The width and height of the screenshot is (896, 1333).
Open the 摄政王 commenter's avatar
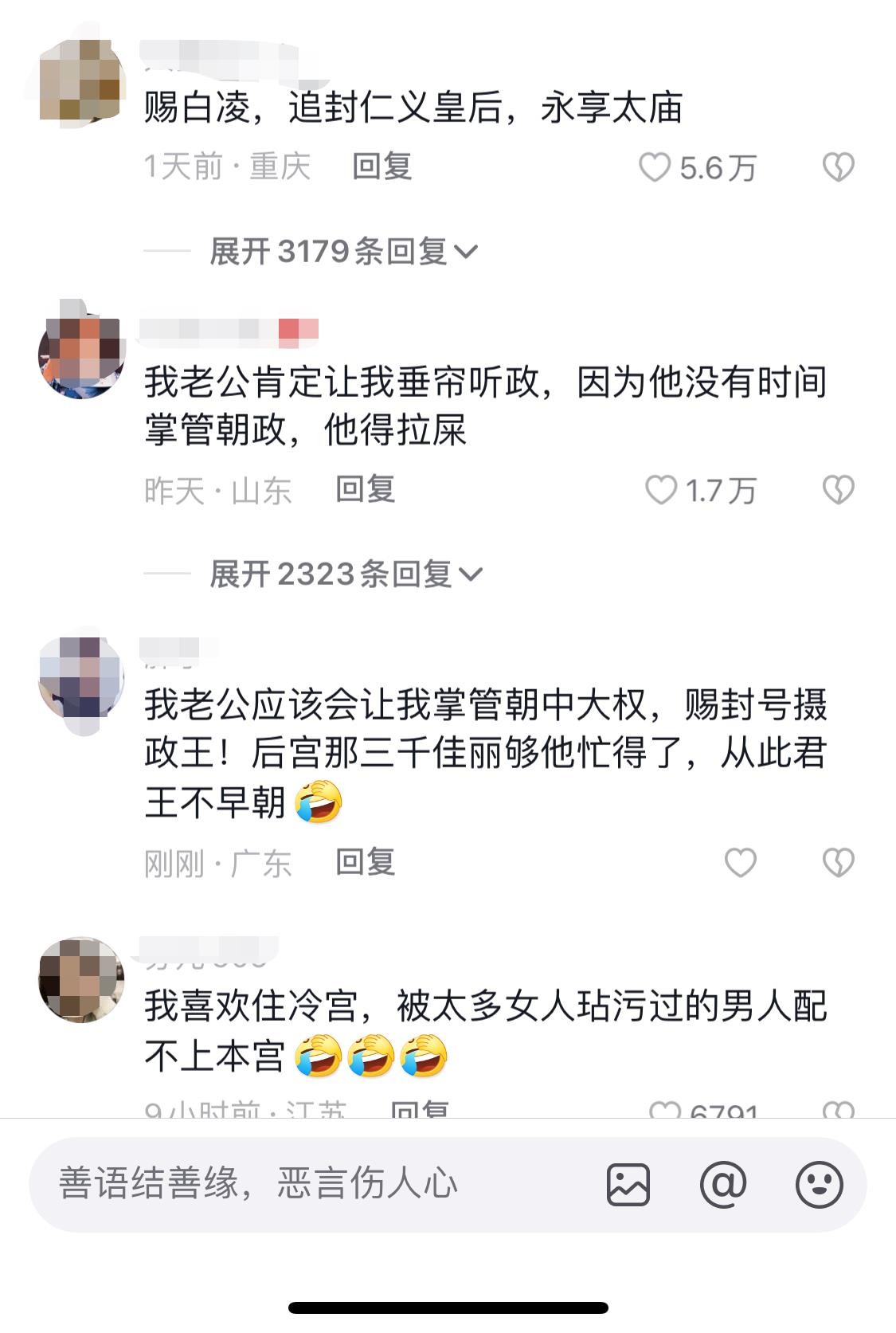[x=81, y=678]
